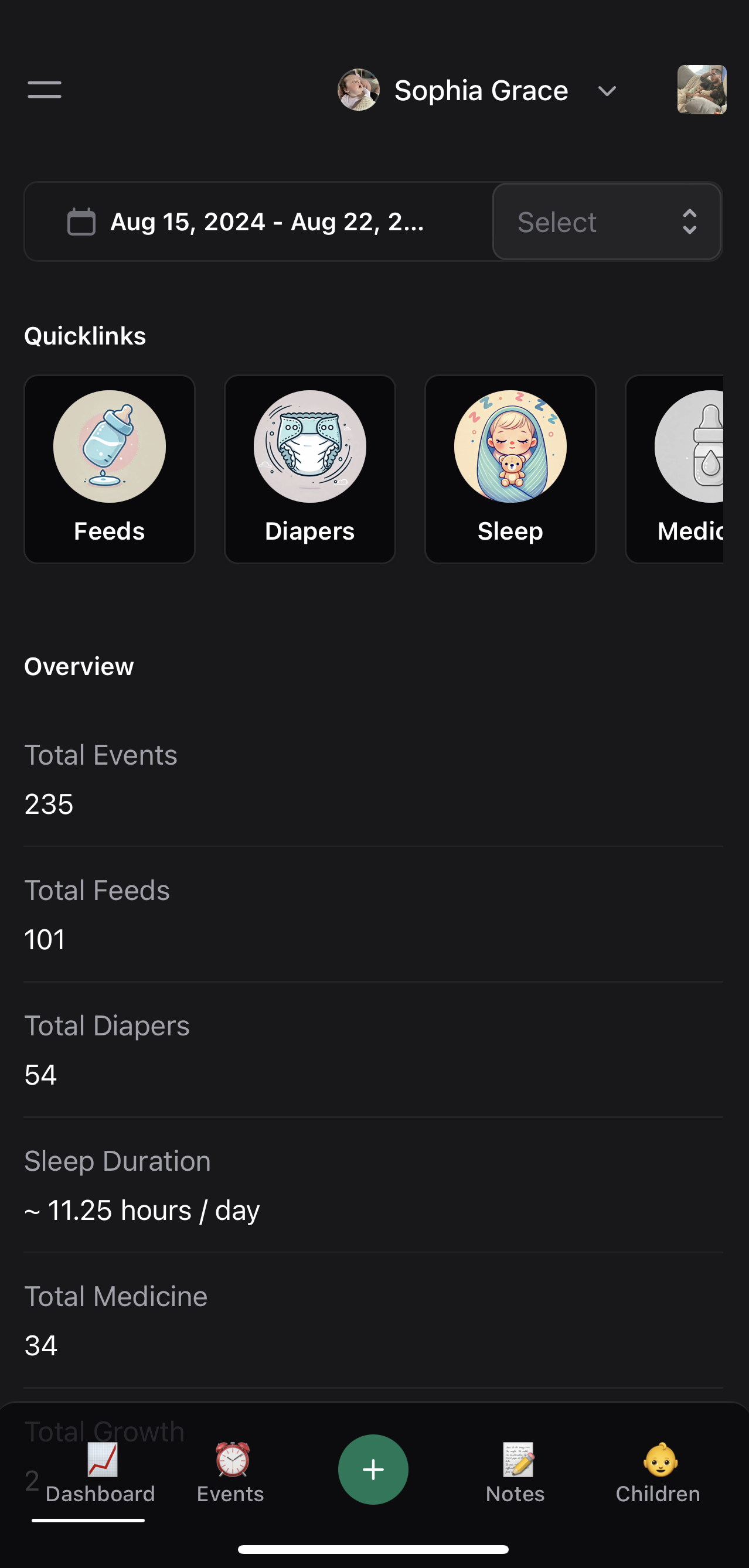Switch to the Events tab
This screenshot has width=749, height=1568.
point(231,1474)
